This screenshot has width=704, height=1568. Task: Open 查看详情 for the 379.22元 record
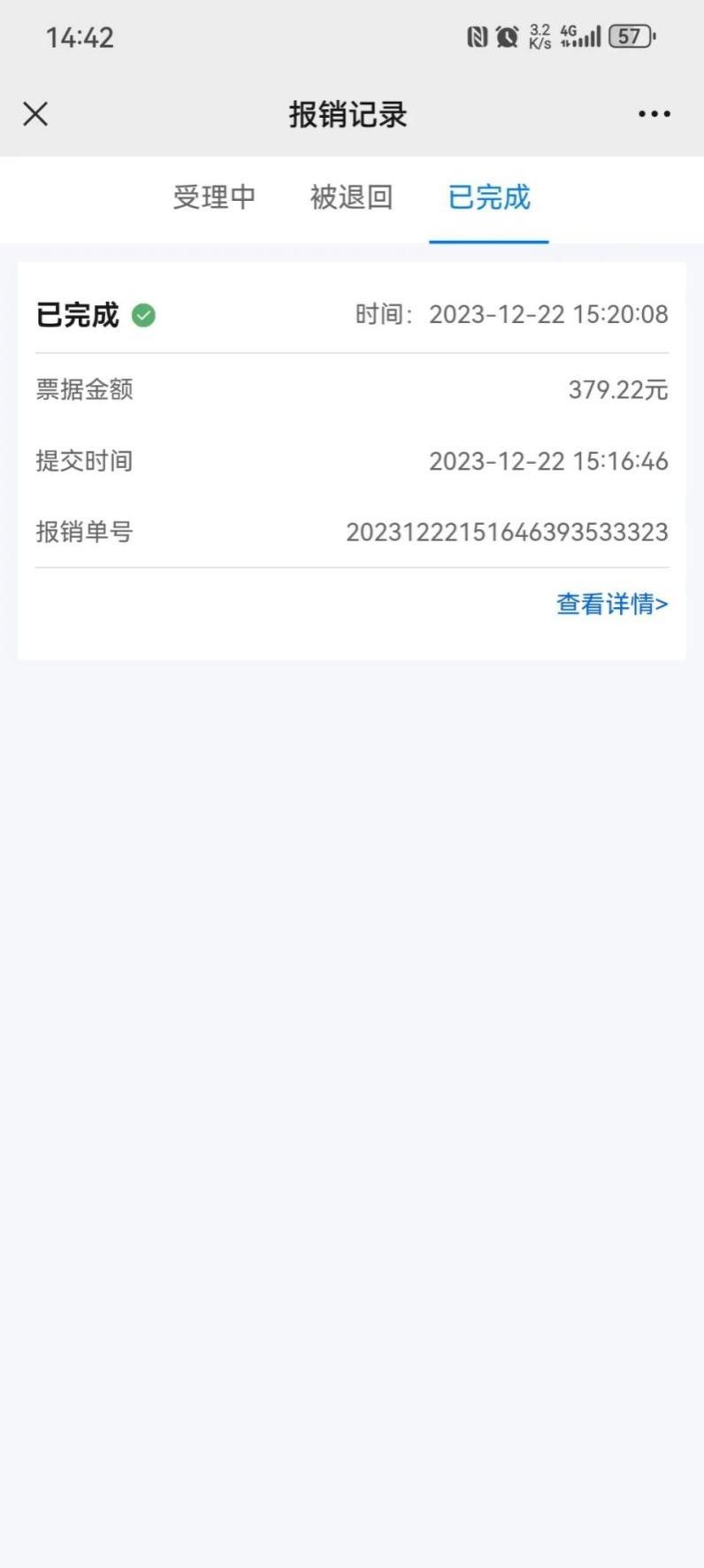[611, 604]
